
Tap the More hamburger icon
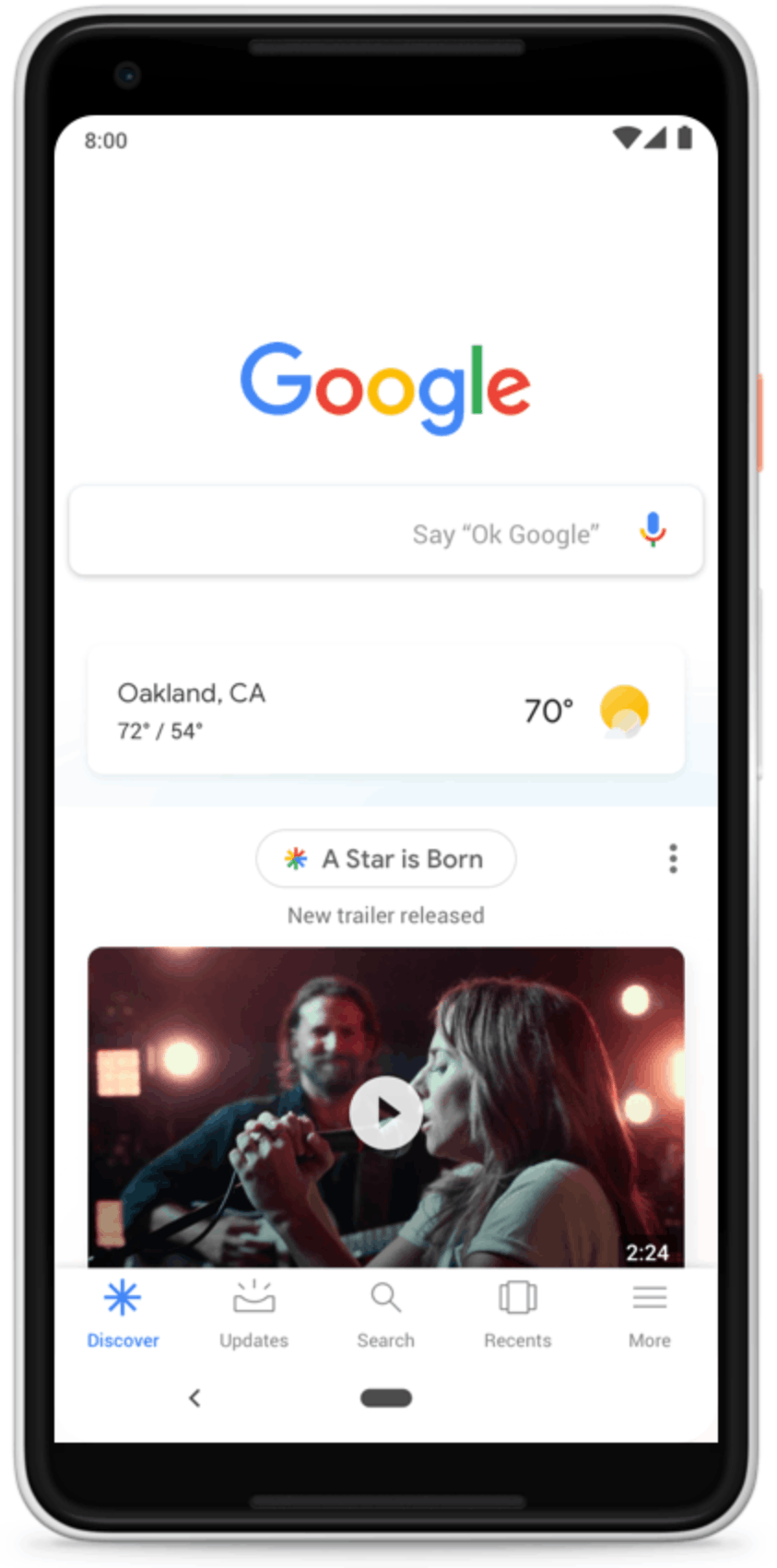click(x=649, y=1297)
